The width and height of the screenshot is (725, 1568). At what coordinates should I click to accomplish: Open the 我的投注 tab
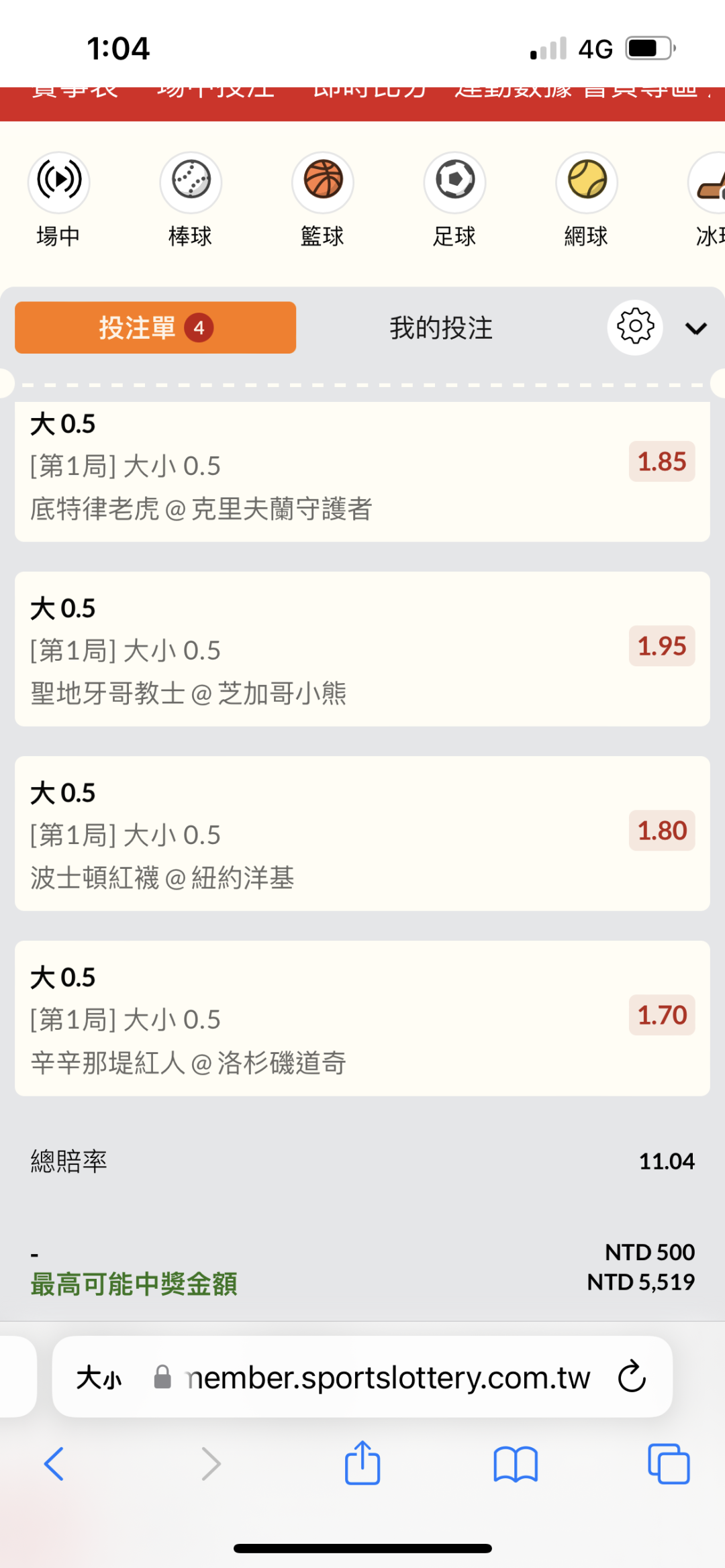[x=441, y=328]
